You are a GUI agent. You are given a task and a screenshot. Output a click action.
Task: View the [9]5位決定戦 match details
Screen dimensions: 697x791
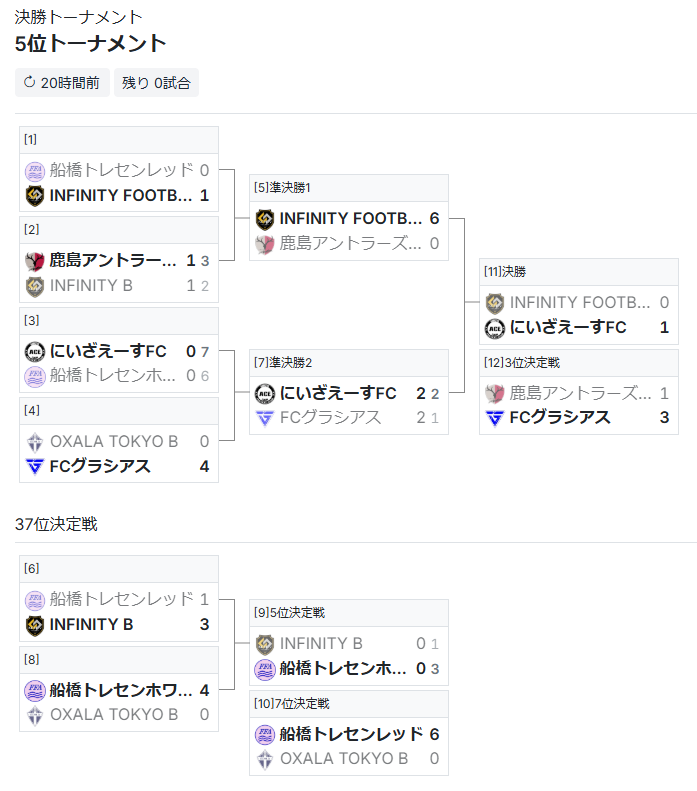(x=349, y=643)
